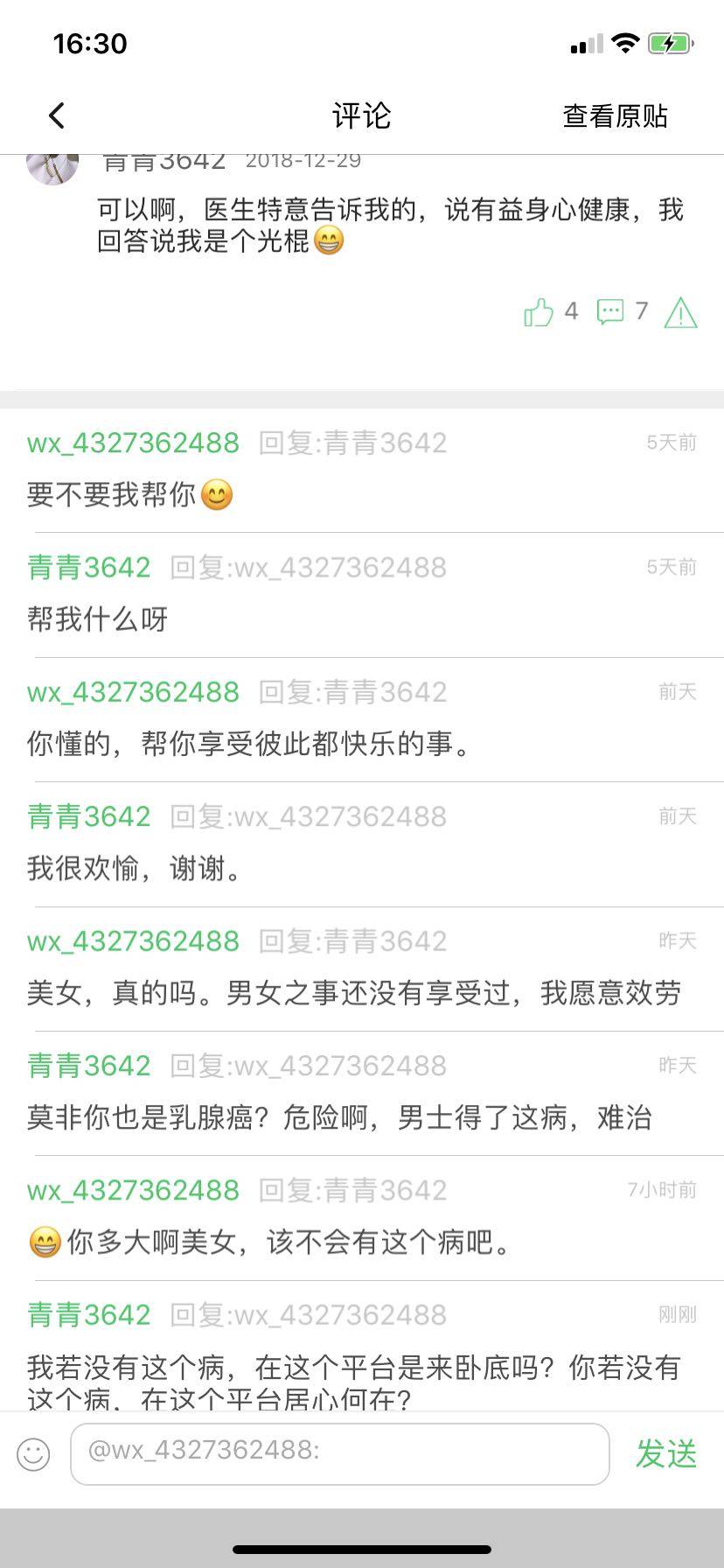
Task: Focus the @wx_4327362488 reply input field
Action: [x=339, y=1453]
